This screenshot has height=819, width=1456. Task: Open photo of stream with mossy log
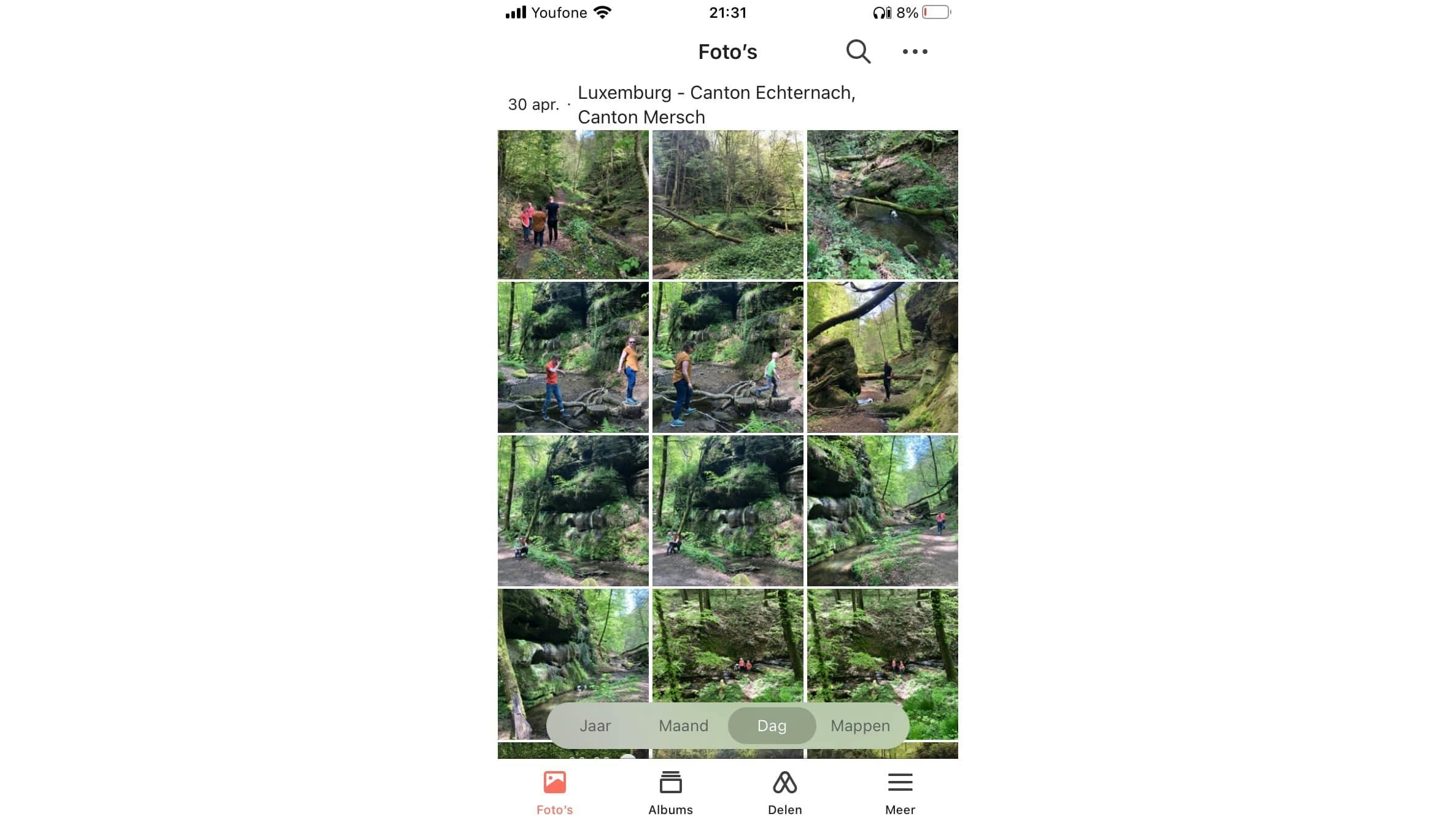(882, 204)
